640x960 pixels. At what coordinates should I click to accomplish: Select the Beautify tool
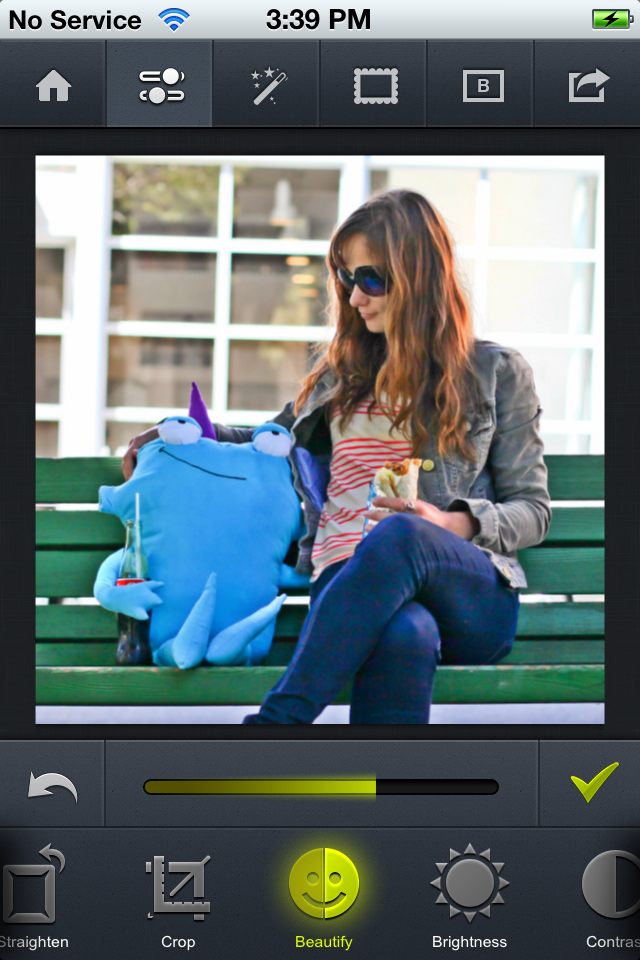tap(323, 893)
